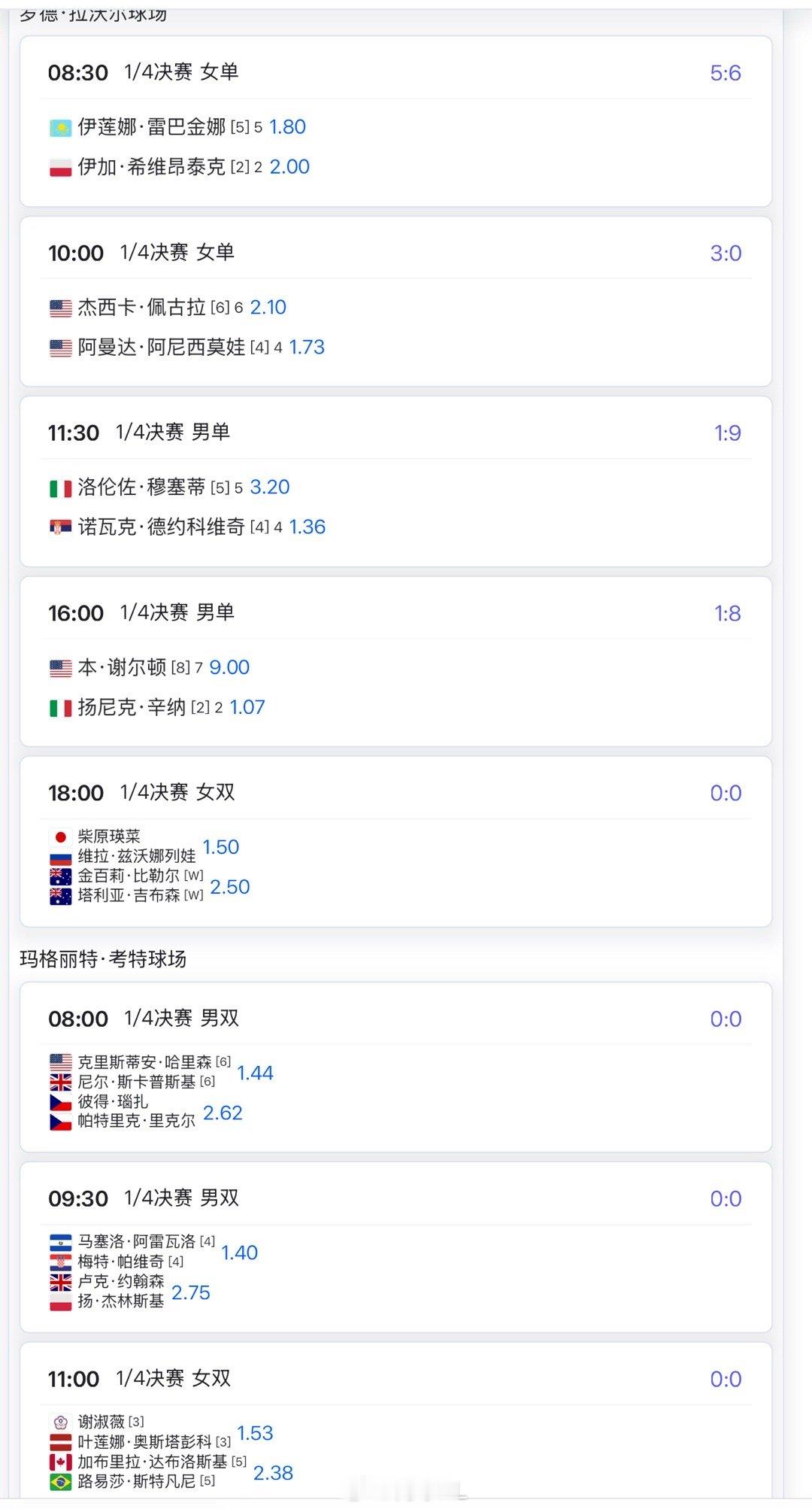Open odds 9.00 for 本·谢尔顿
Image resolution: width=812 pixels, height=1509 pixels.
pyautogui.click(x=228, y=666)
